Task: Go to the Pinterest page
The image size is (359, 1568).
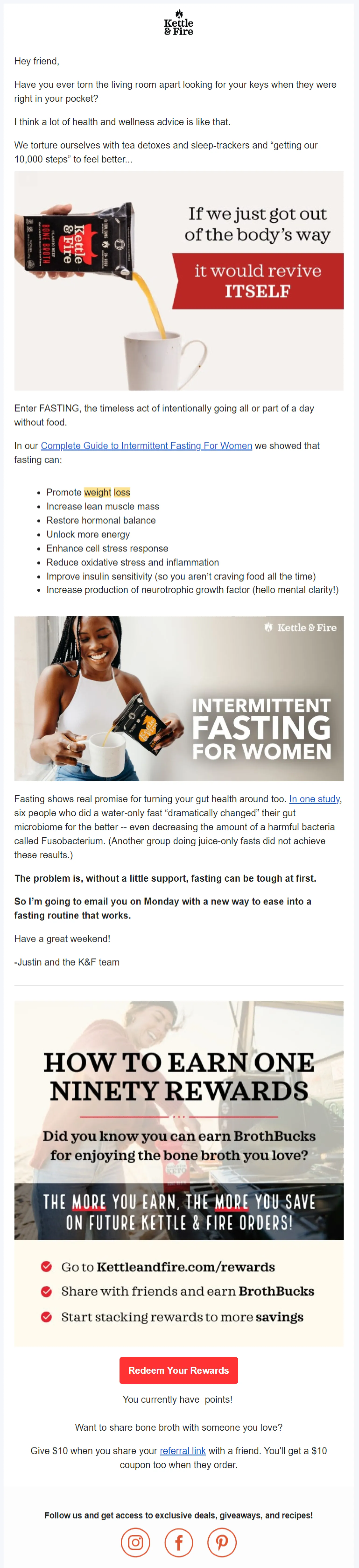Action: pos(222,1542)
